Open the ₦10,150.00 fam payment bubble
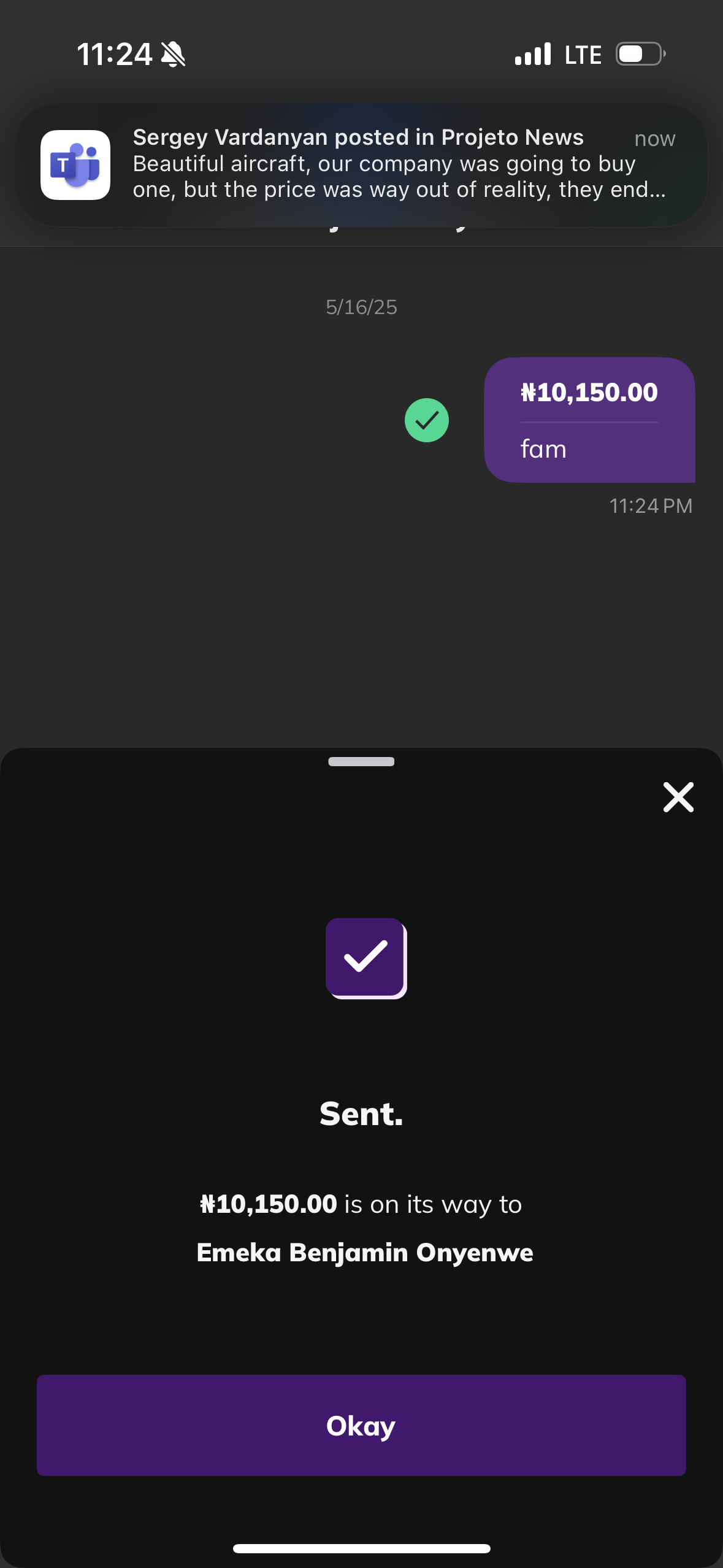Image resolution: width=723 pixels, height=1568 pixels. [x=589, y=420]
